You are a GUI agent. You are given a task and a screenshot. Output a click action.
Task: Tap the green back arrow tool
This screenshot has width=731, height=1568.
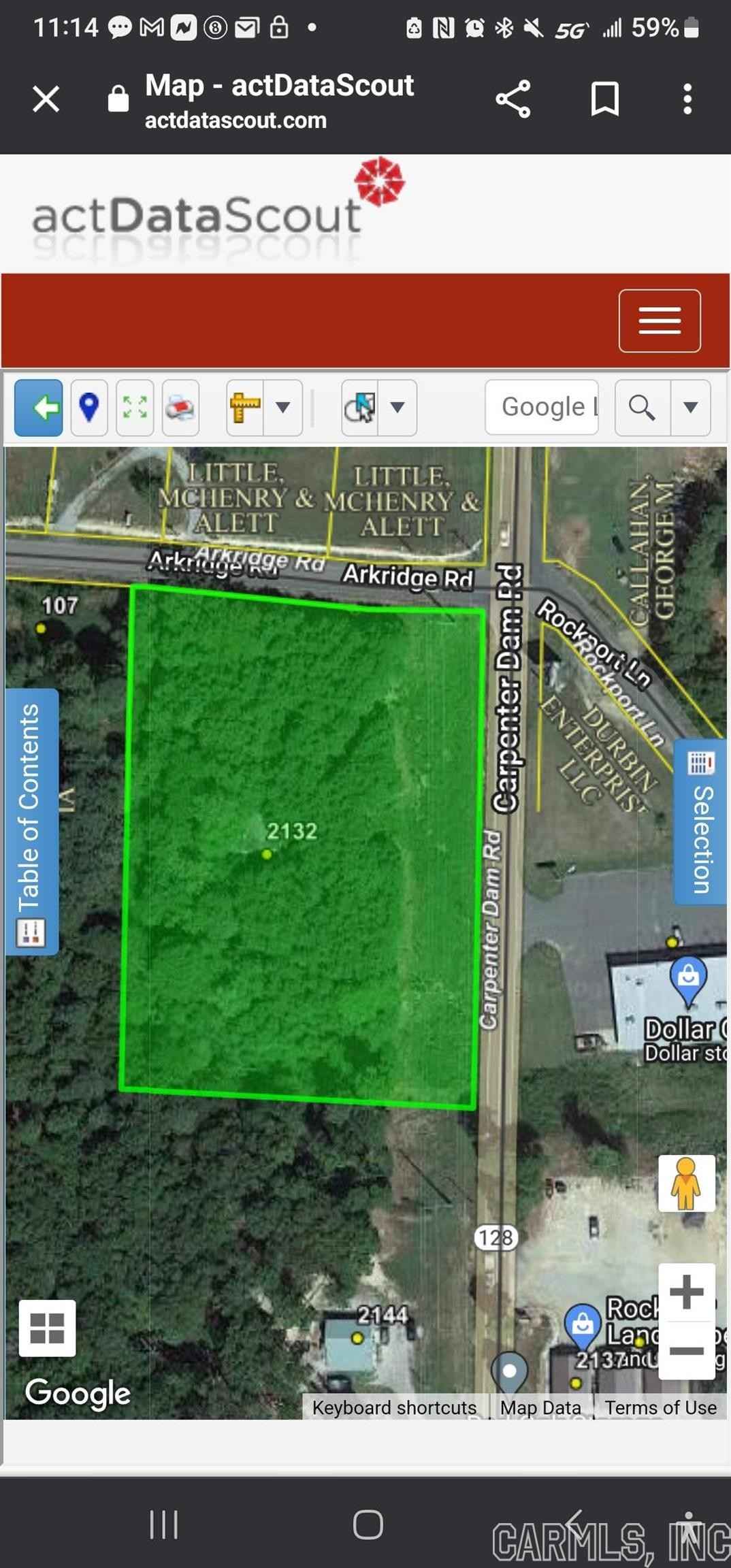pos(39,408)
